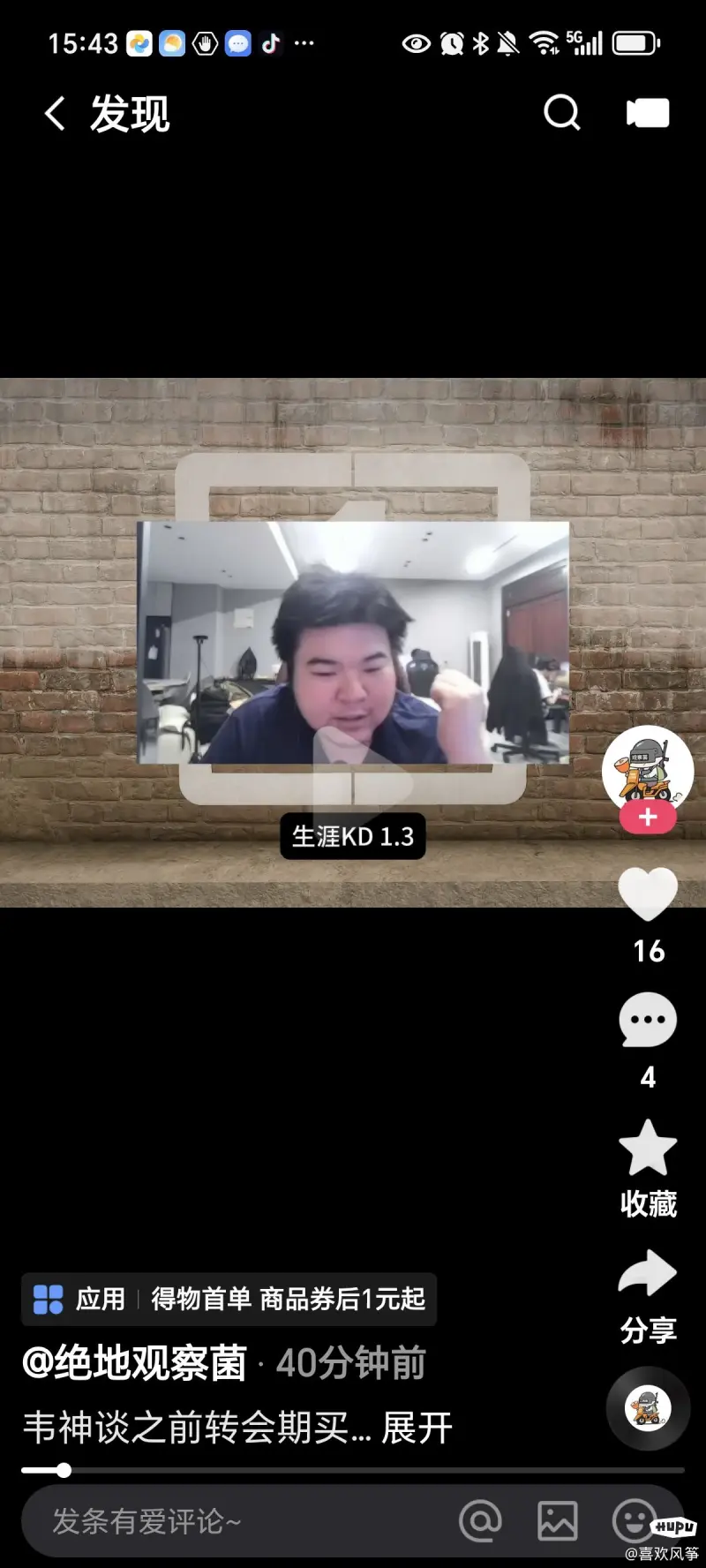Open the comments bubble
706x1568 pixels.
tap(648, 1021)
